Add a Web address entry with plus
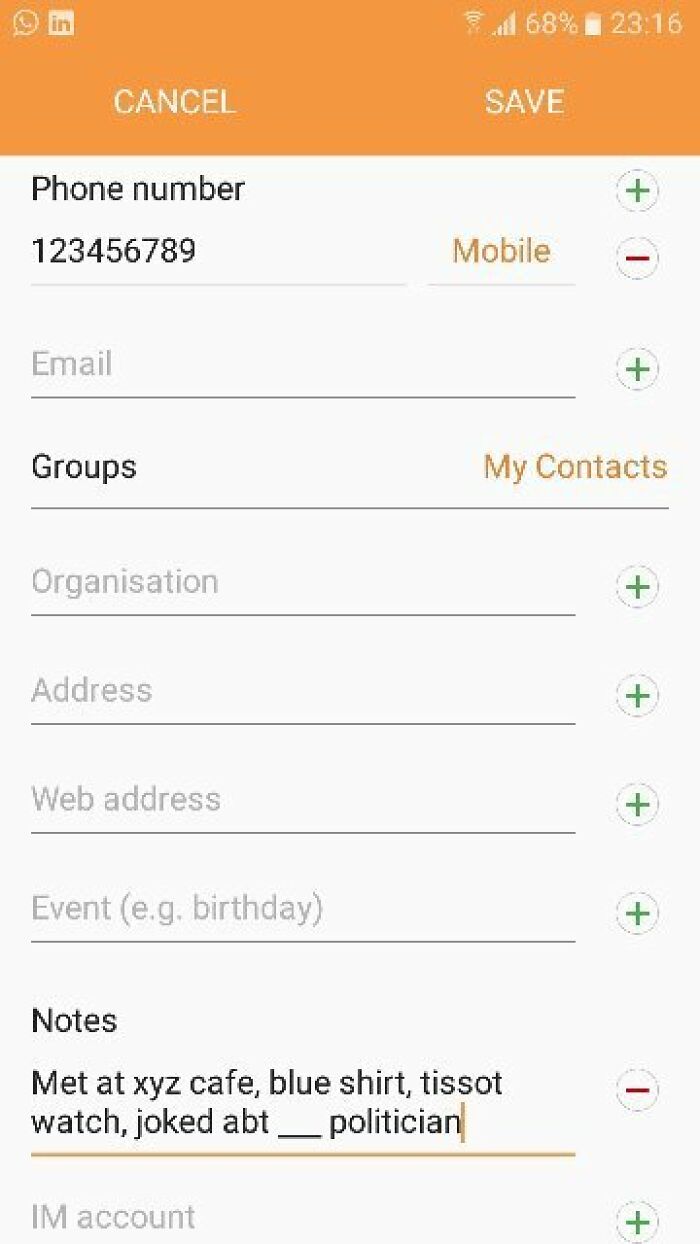This screenshot has height=1244, width=700. coord(637,804)
